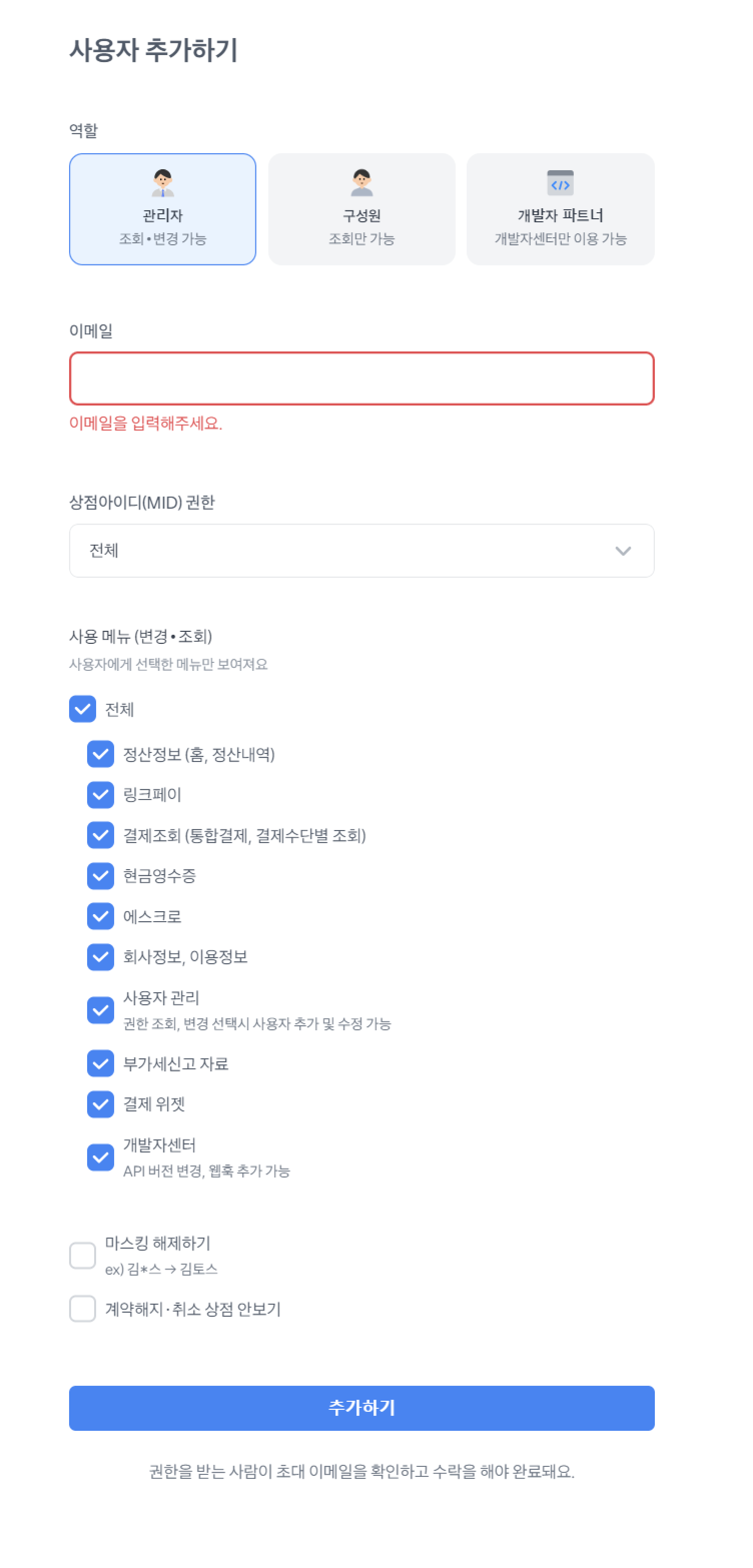The image size is (753, 1568).
Task: Choose the 구성원 role
Action: point(361,209)
